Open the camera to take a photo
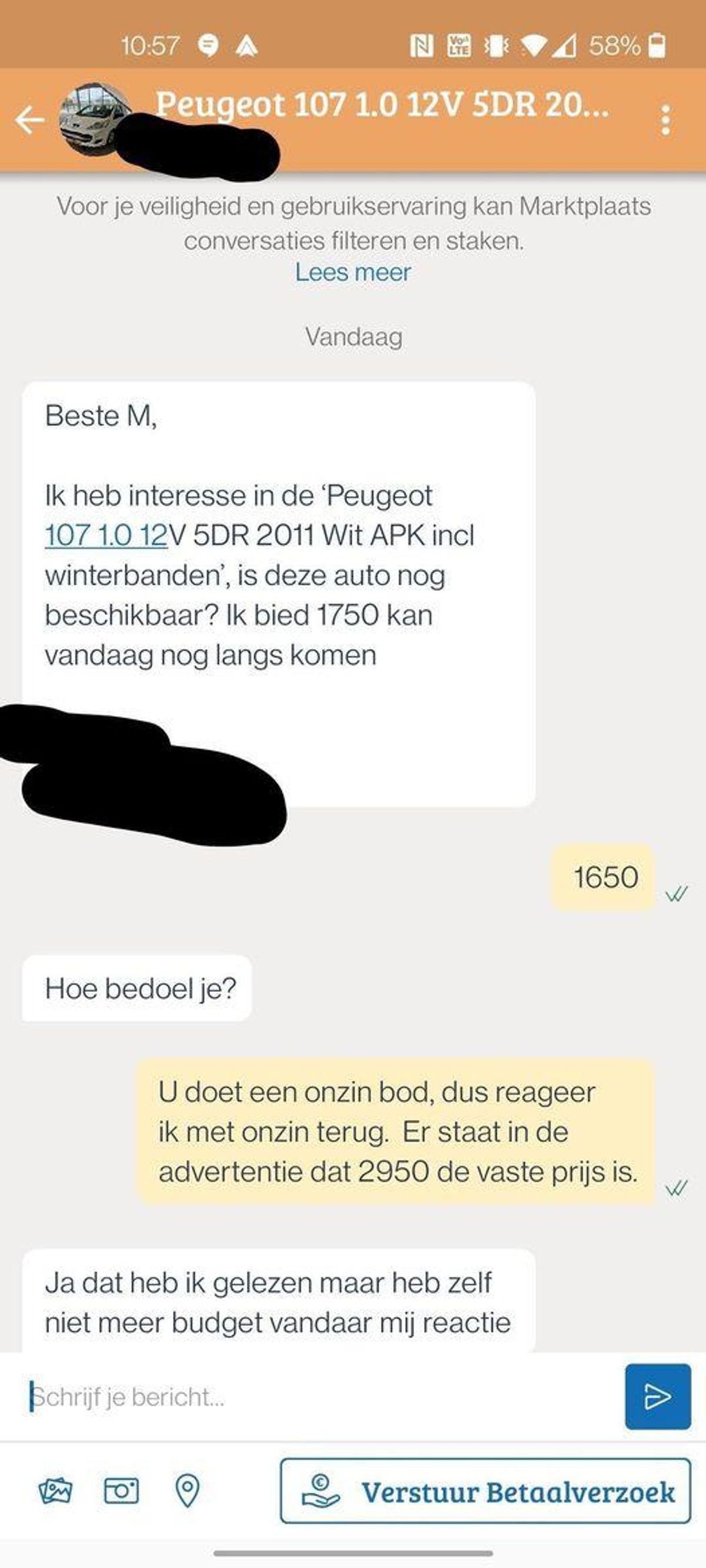The width and height of the screenshot is (706, 1568). [x=121, y=1491]
